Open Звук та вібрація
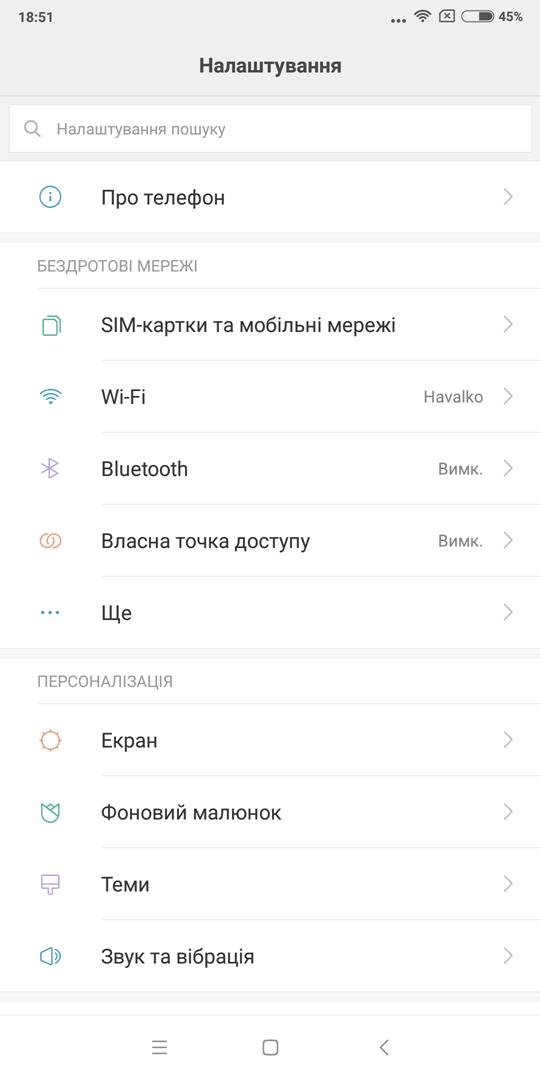This screenshot has height=1080, width=540. 270,956
